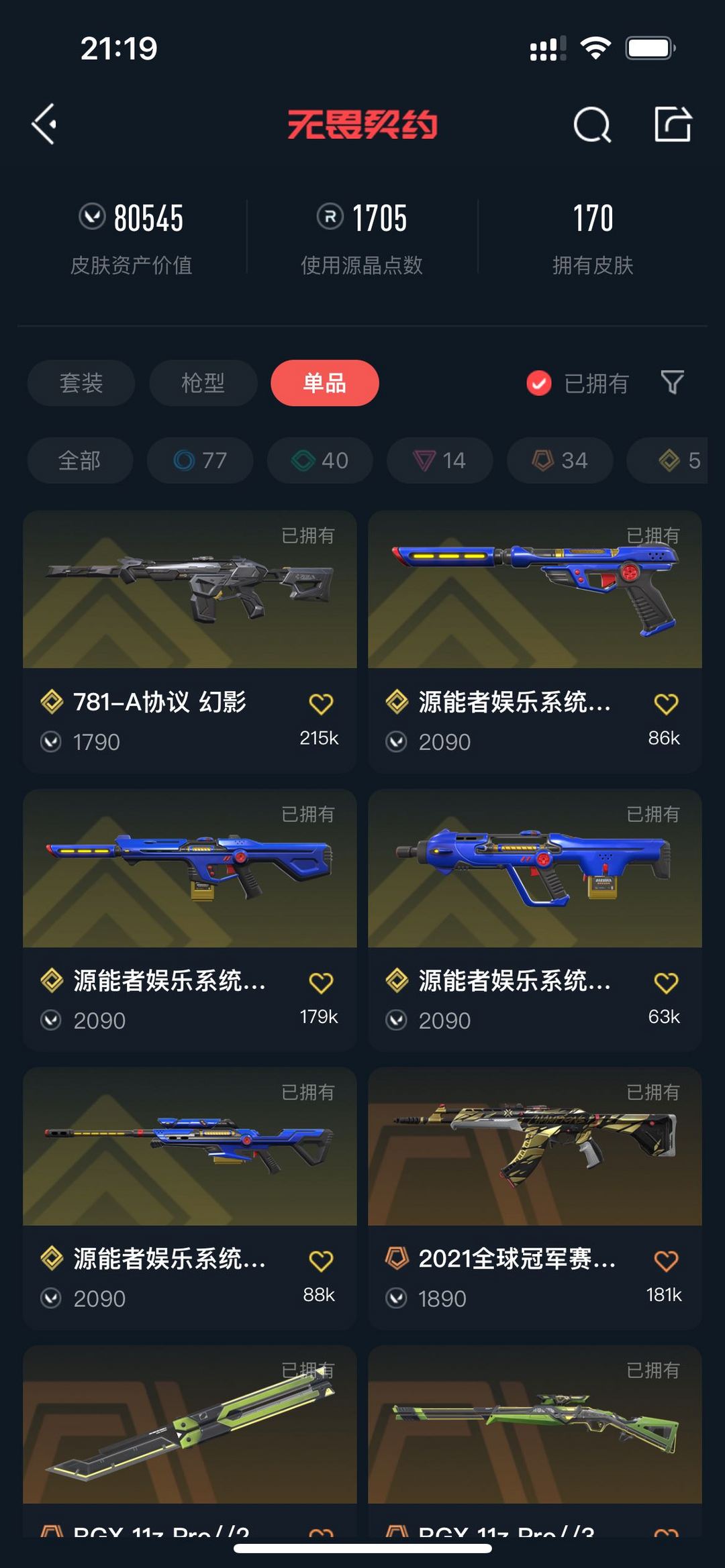Filter by the green tier chip 40
Screen dimensions: 725x1568
[x=320, y=460]
